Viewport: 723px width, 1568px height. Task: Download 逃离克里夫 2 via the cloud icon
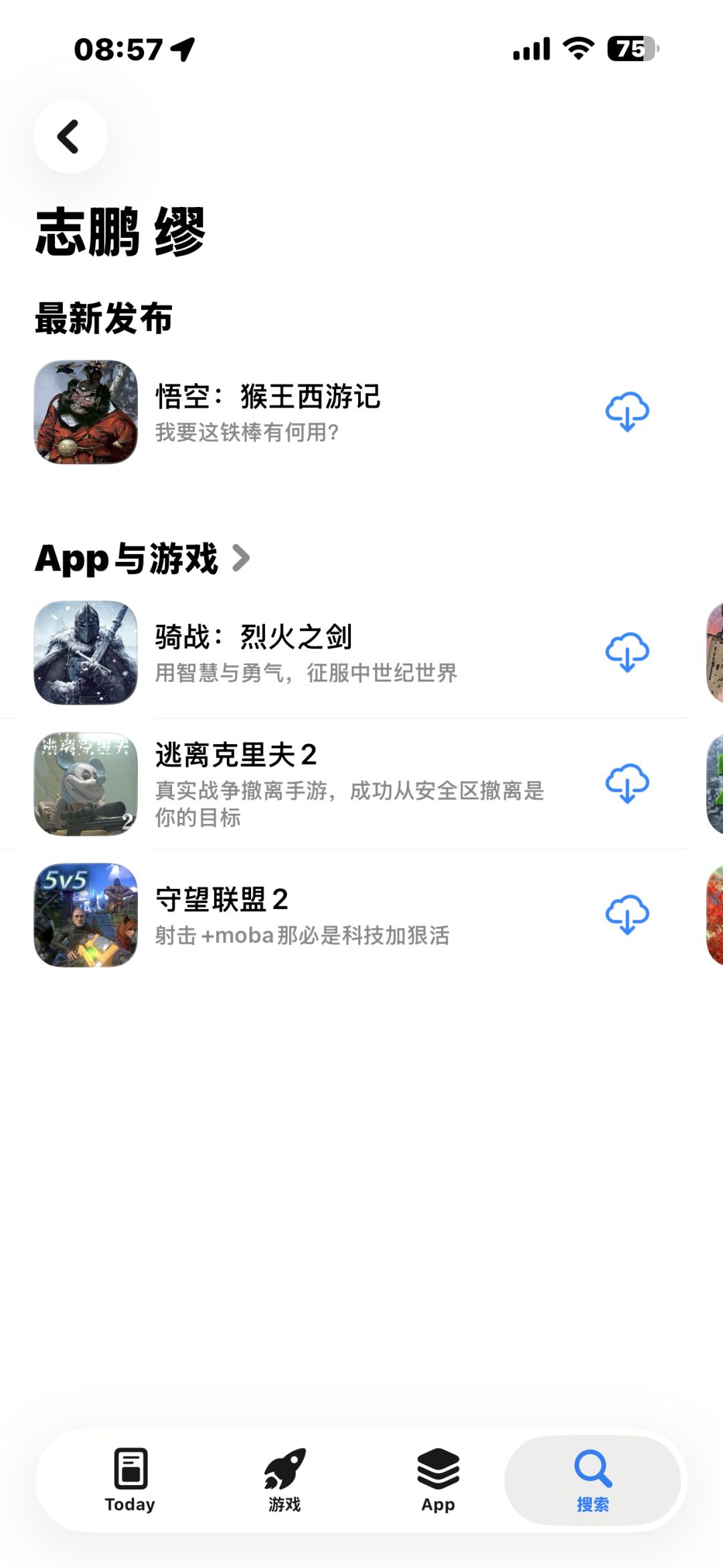click(626, 781)
